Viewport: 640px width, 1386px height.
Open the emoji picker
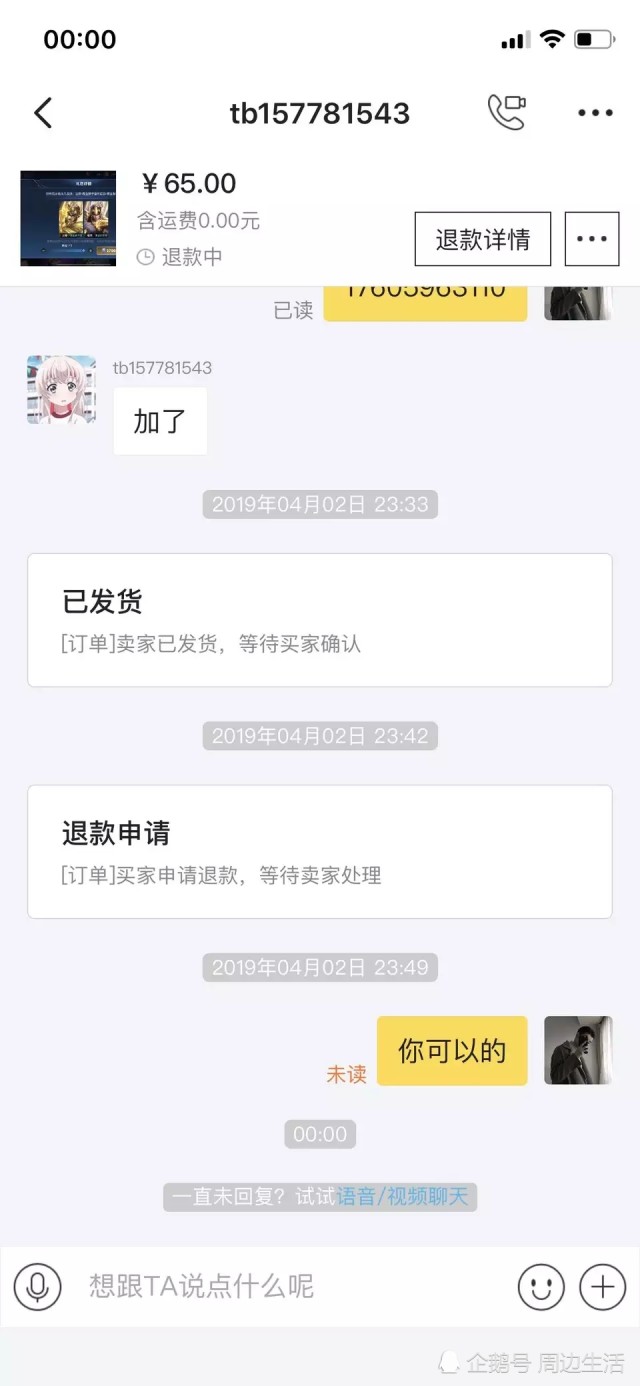(x=541, y=1286)
